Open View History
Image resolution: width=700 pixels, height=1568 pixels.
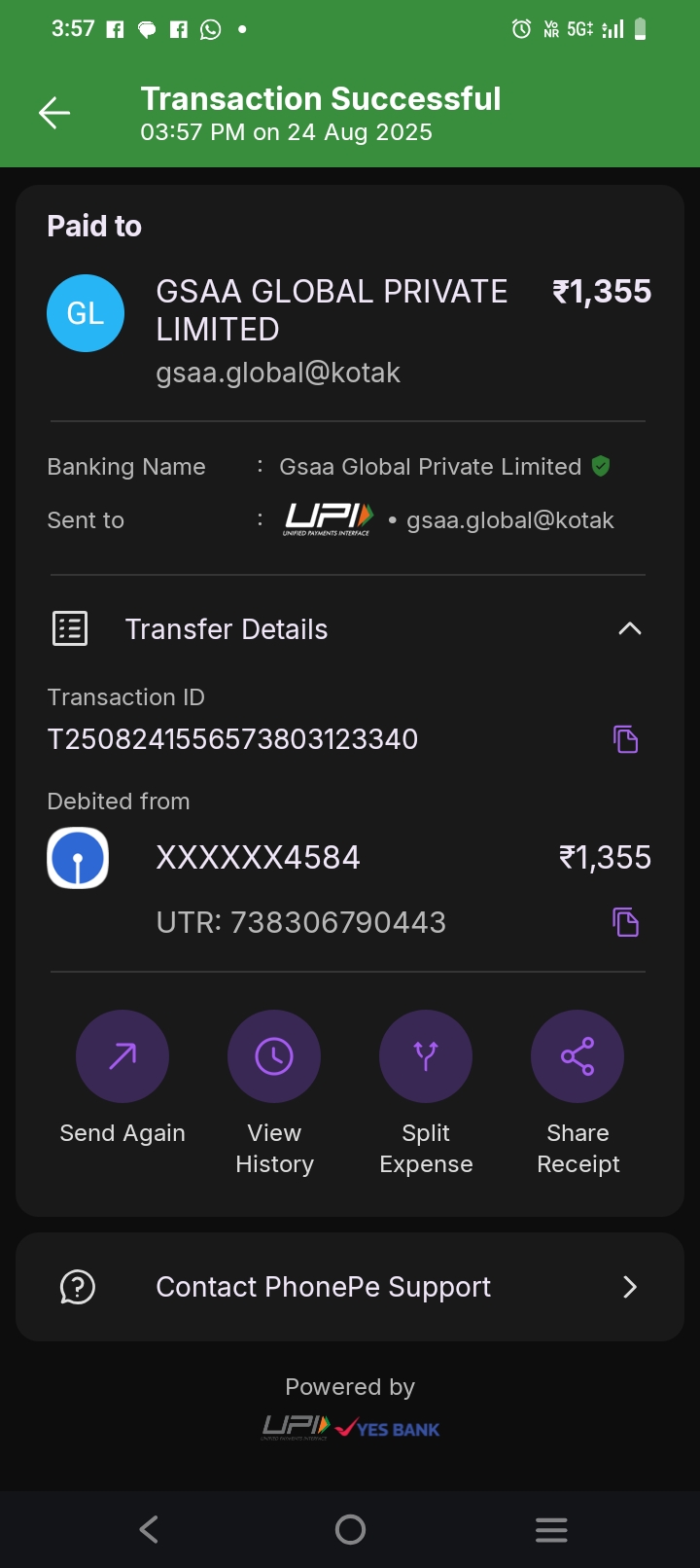coord(274,1057)
